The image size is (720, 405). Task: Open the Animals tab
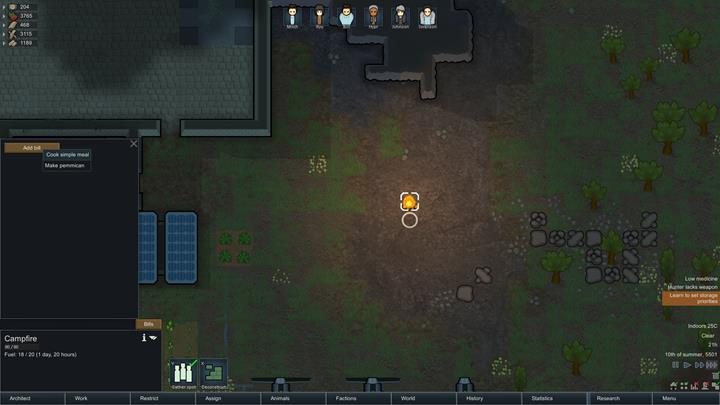(279, 398)
